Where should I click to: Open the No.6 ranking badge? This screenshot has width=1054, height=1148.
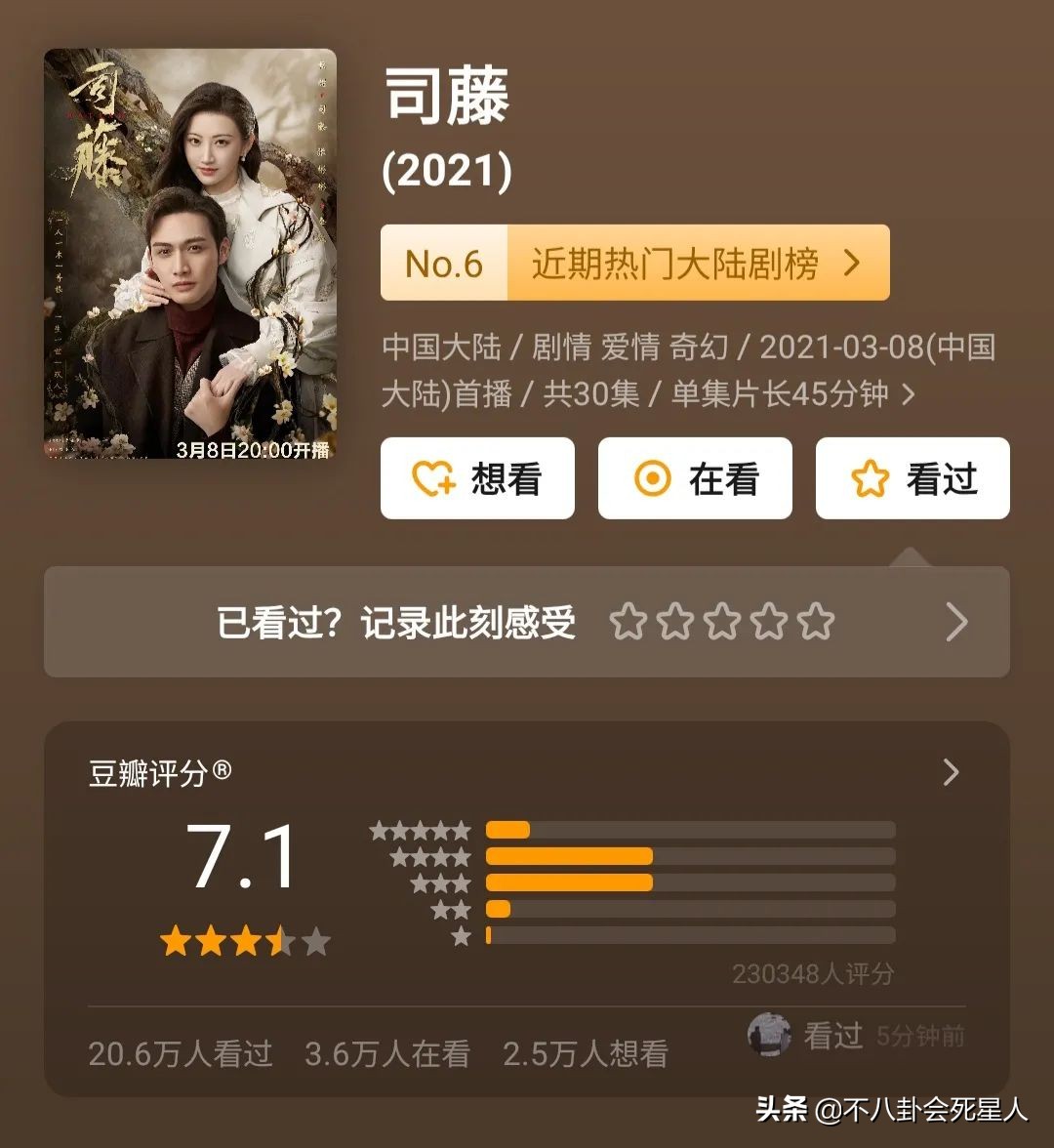click(443, 263)
